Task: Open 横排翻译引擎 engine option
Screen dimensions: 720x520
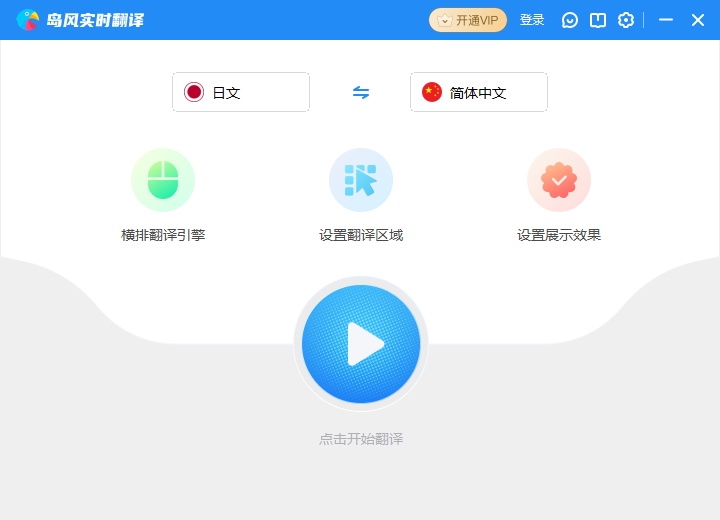Action: [x=163, y=181]
